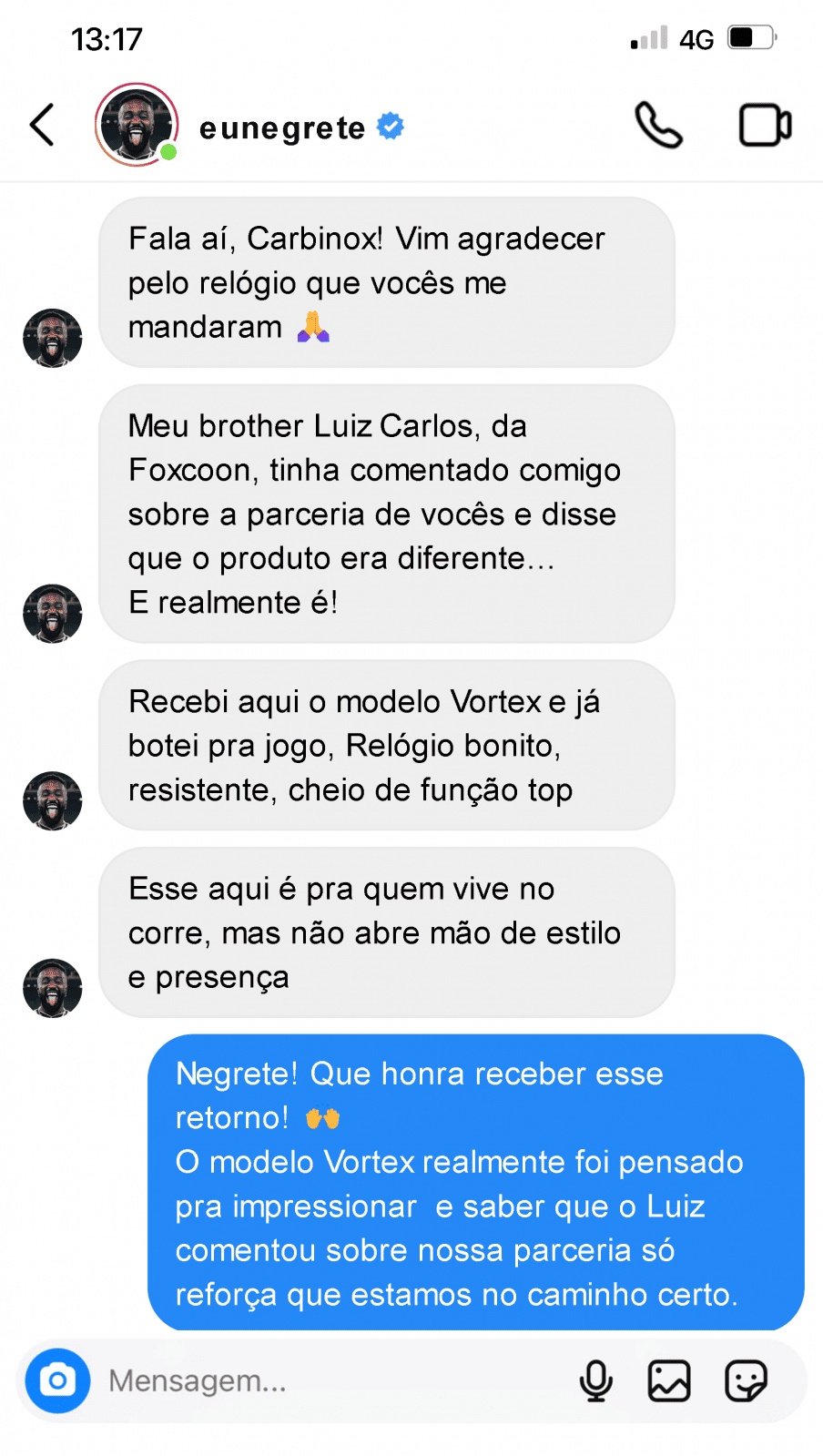
Task: Start a video call with eunegrete
Action: coord(765,125)
